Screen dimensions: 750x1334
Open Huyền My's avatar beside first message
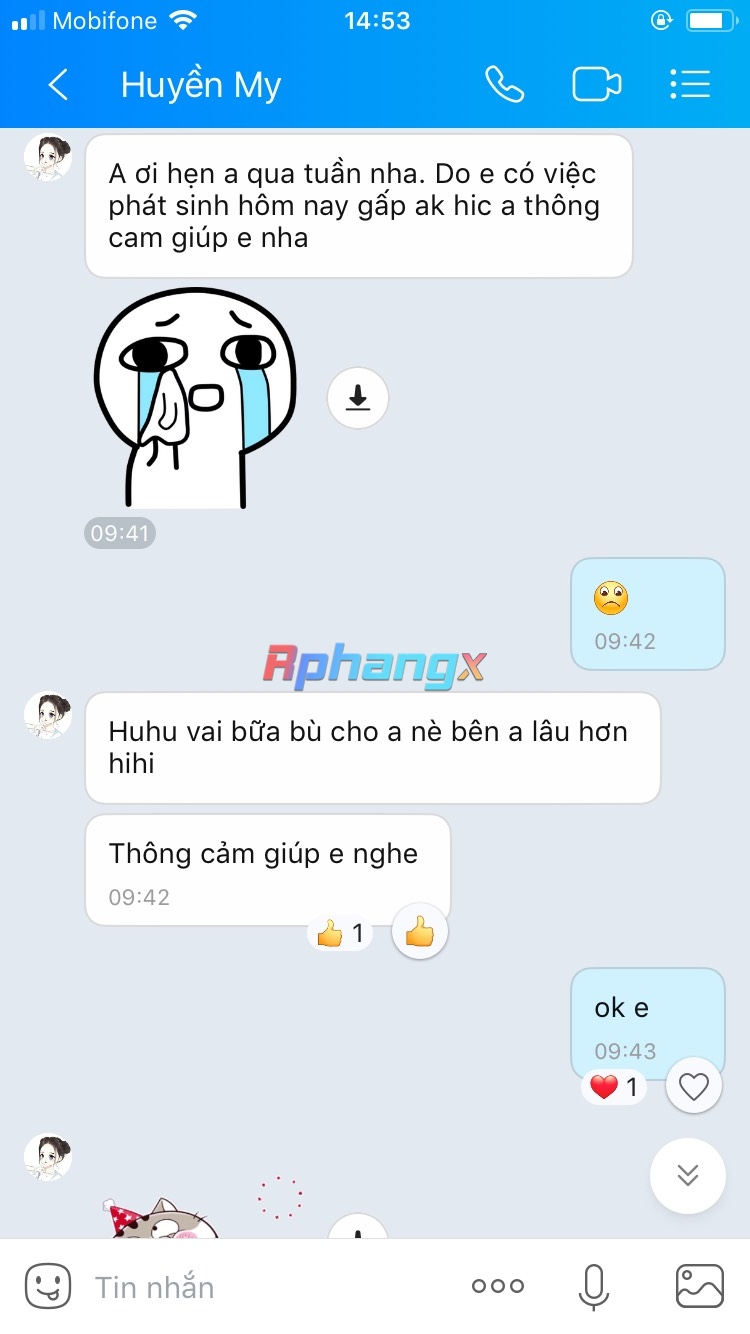coord(48,157)
